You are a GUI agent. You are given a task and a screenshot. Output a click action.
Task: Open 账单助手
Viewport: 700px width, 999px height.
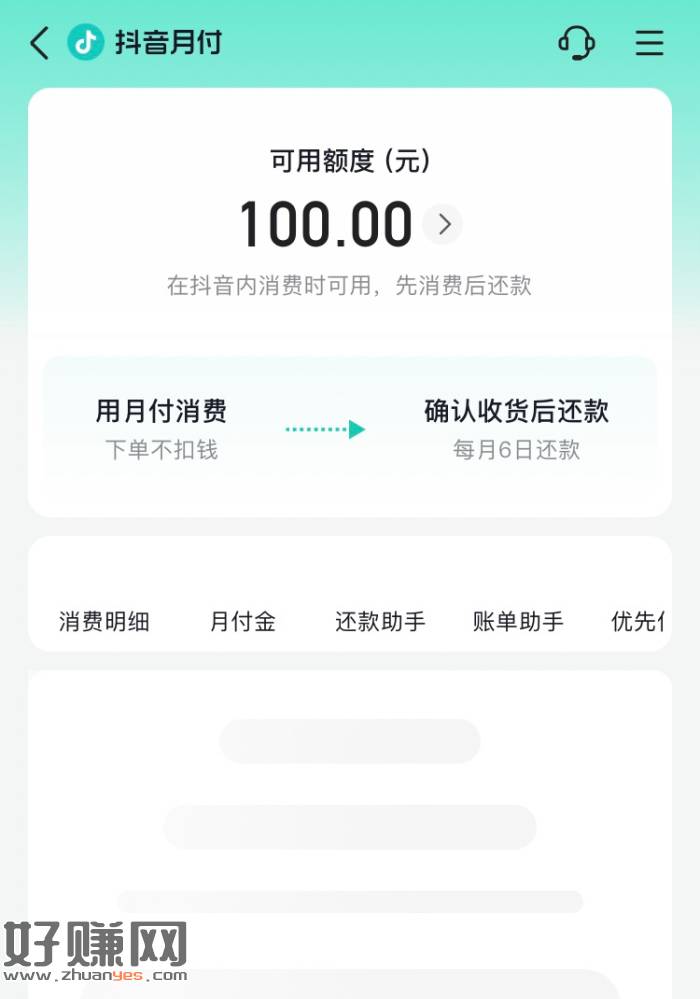pos(518,621)
